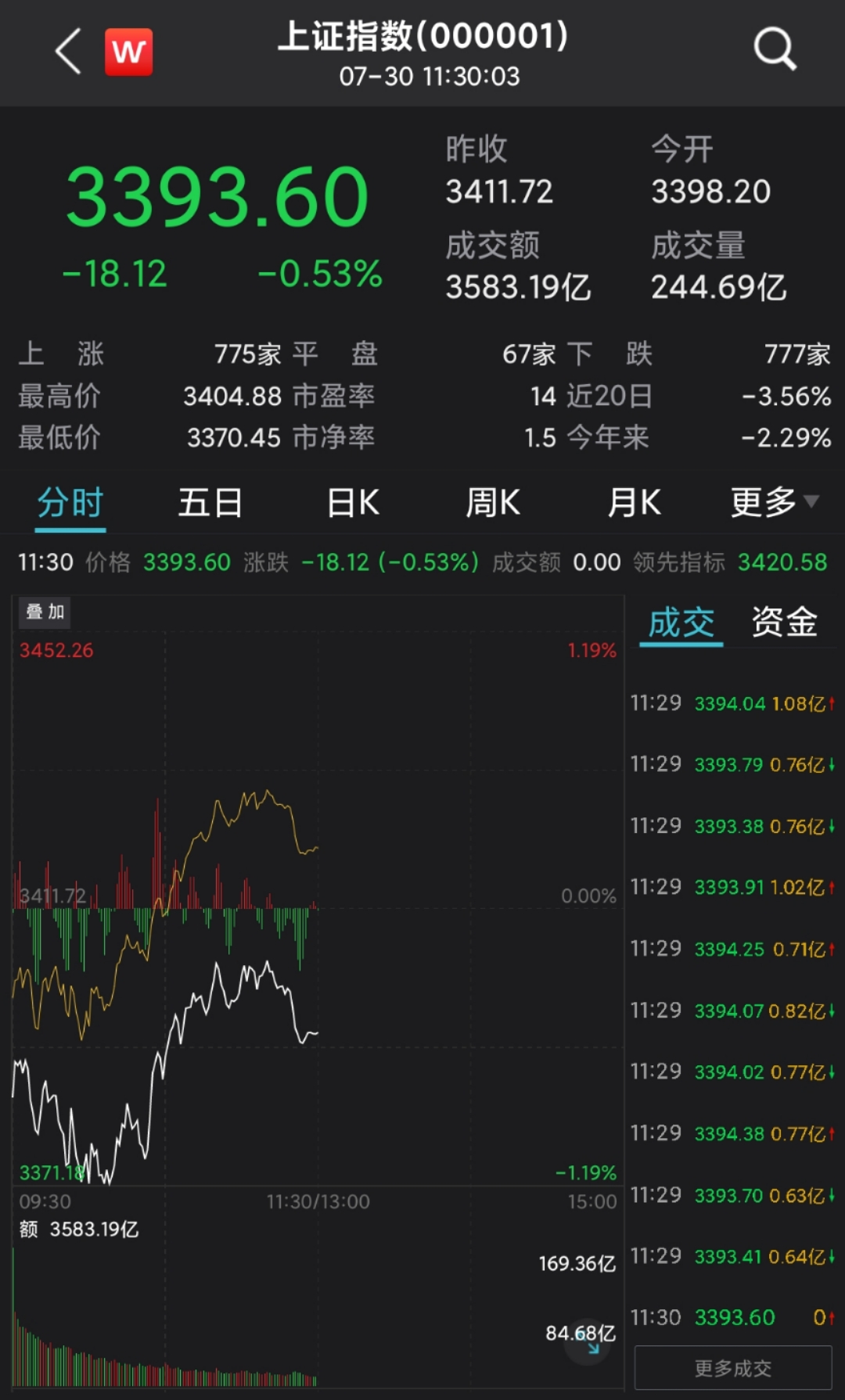Screen dimensions: 845x1400
Task: Tap the 叠加 overlay button
Action: coord(45,612)
